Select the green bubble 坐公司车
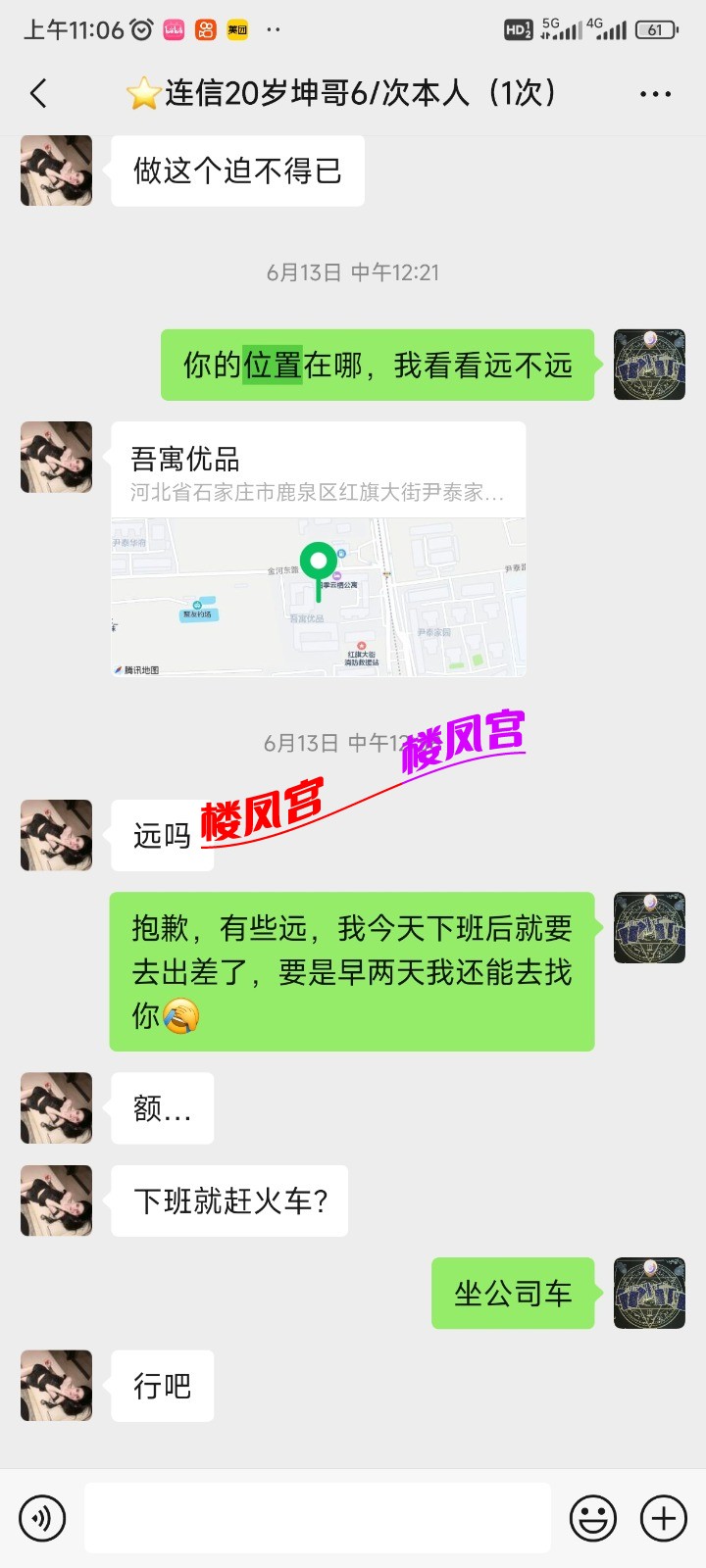Screen dimensions: 706x1568 [x=513, y=1294]
